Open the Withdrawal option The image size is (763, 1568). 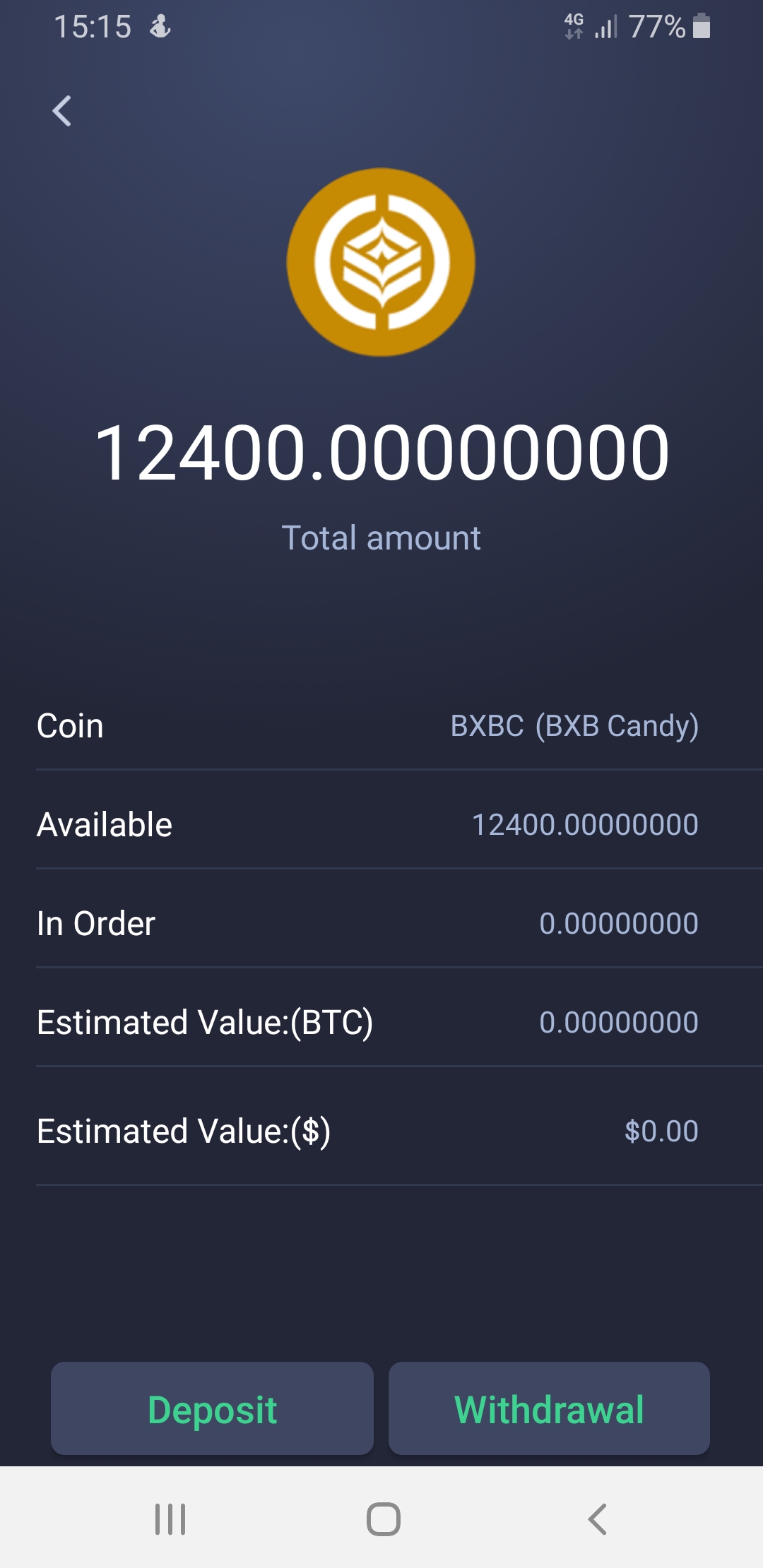pyautogui.click(x=549, y=1408)
